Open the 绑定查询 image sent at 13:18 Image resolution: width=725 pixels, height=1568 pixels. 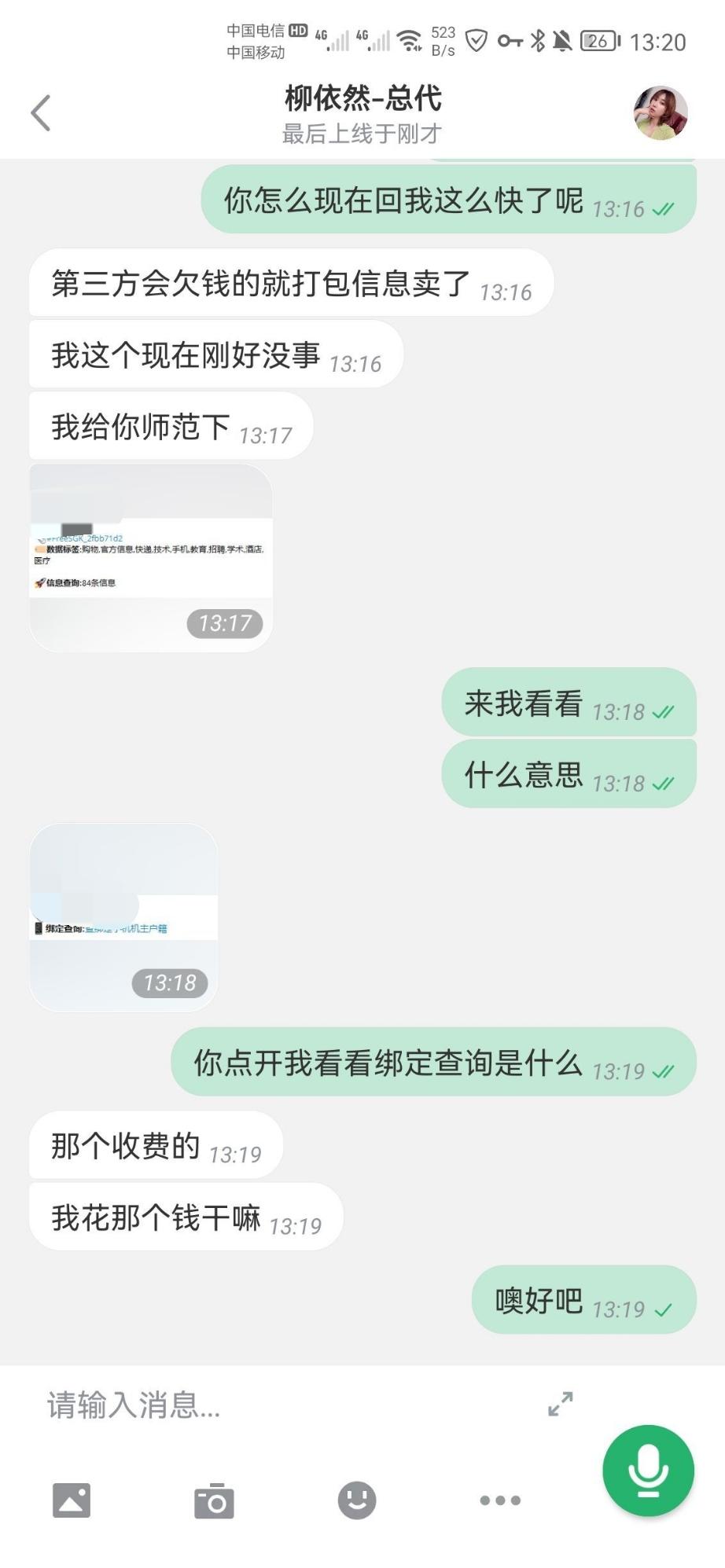[x=122, y=916]
